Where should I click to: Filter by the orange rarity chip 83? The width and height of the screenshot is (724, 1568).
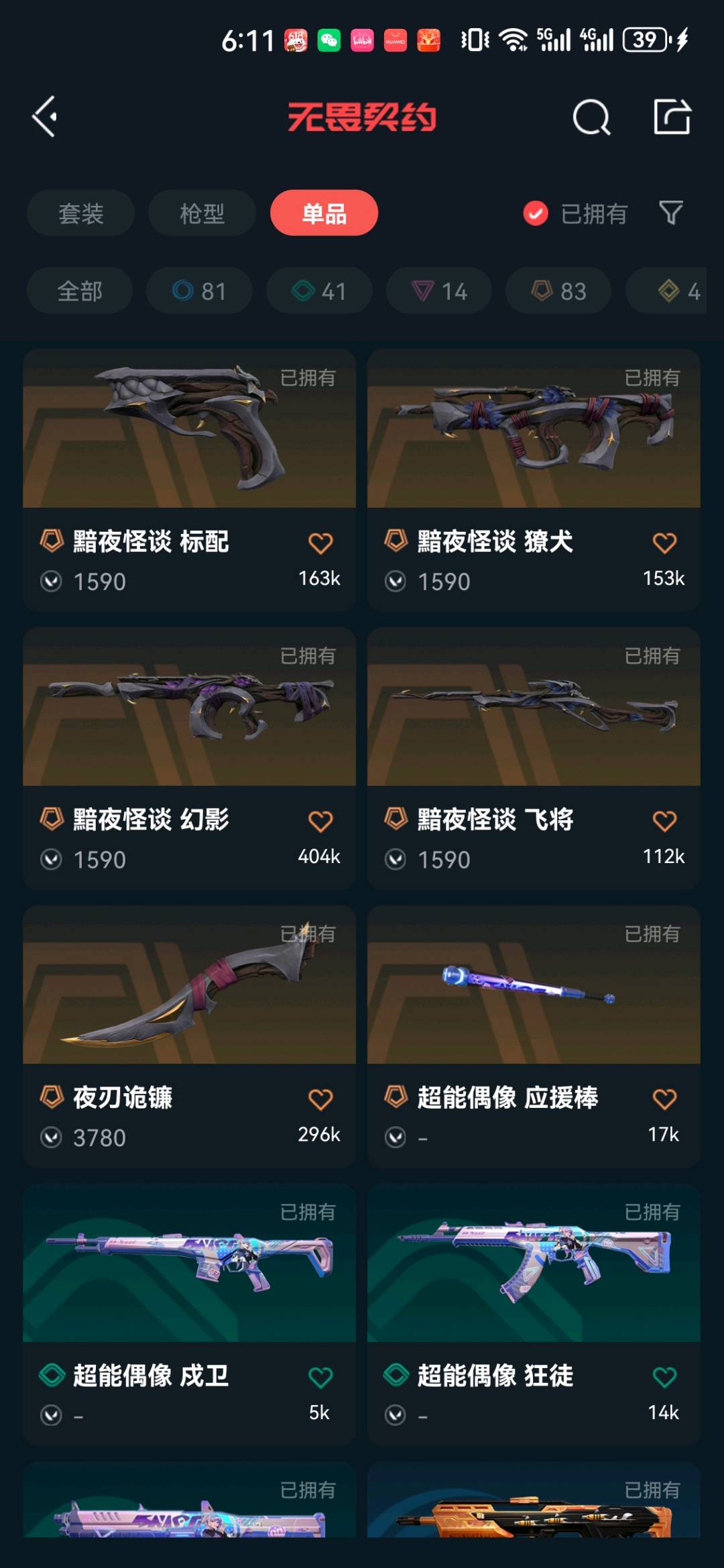click(558, 291)
